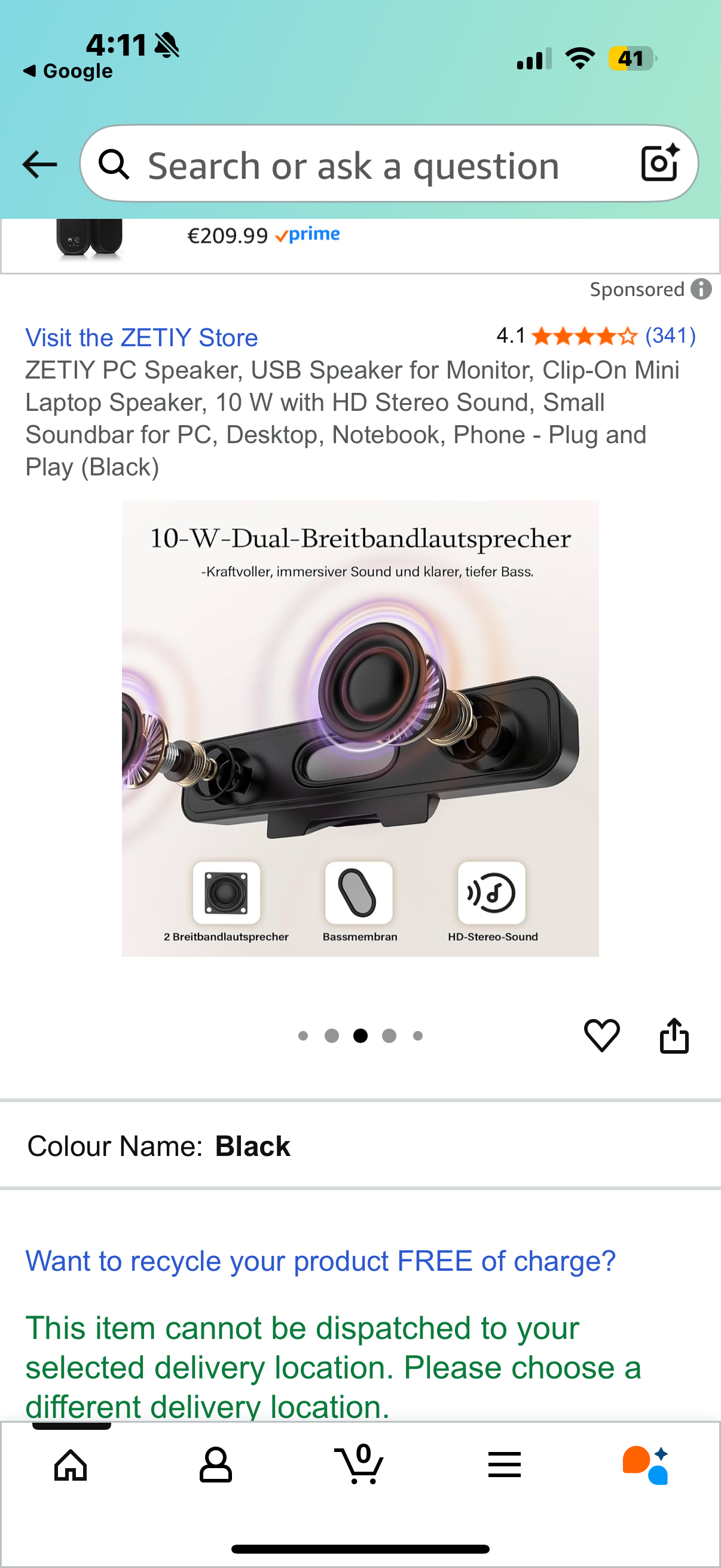This screenshot has height=1568, width=721.
Task: Open the speaker product image
Action: click(360, 728)
